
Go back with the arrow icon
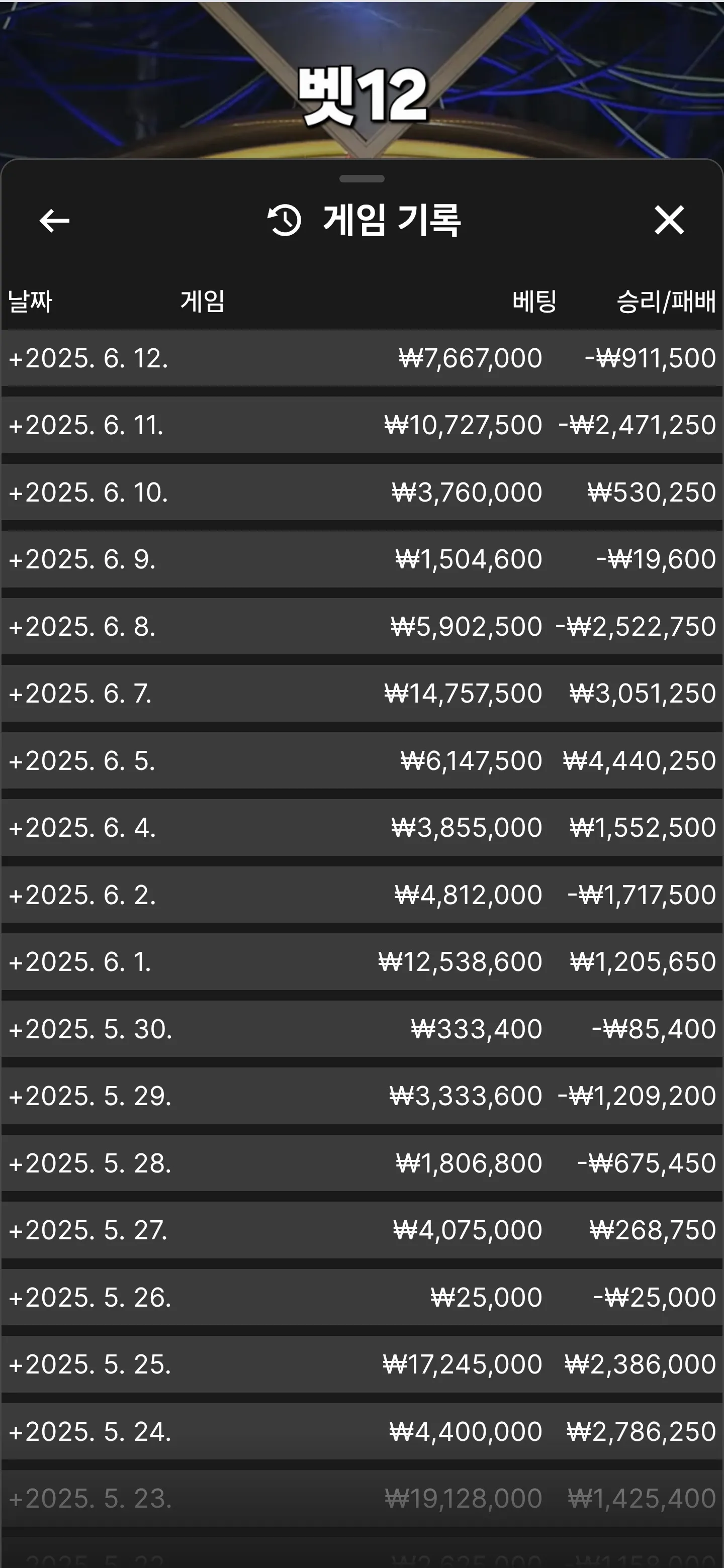click(x=54, y=220)
